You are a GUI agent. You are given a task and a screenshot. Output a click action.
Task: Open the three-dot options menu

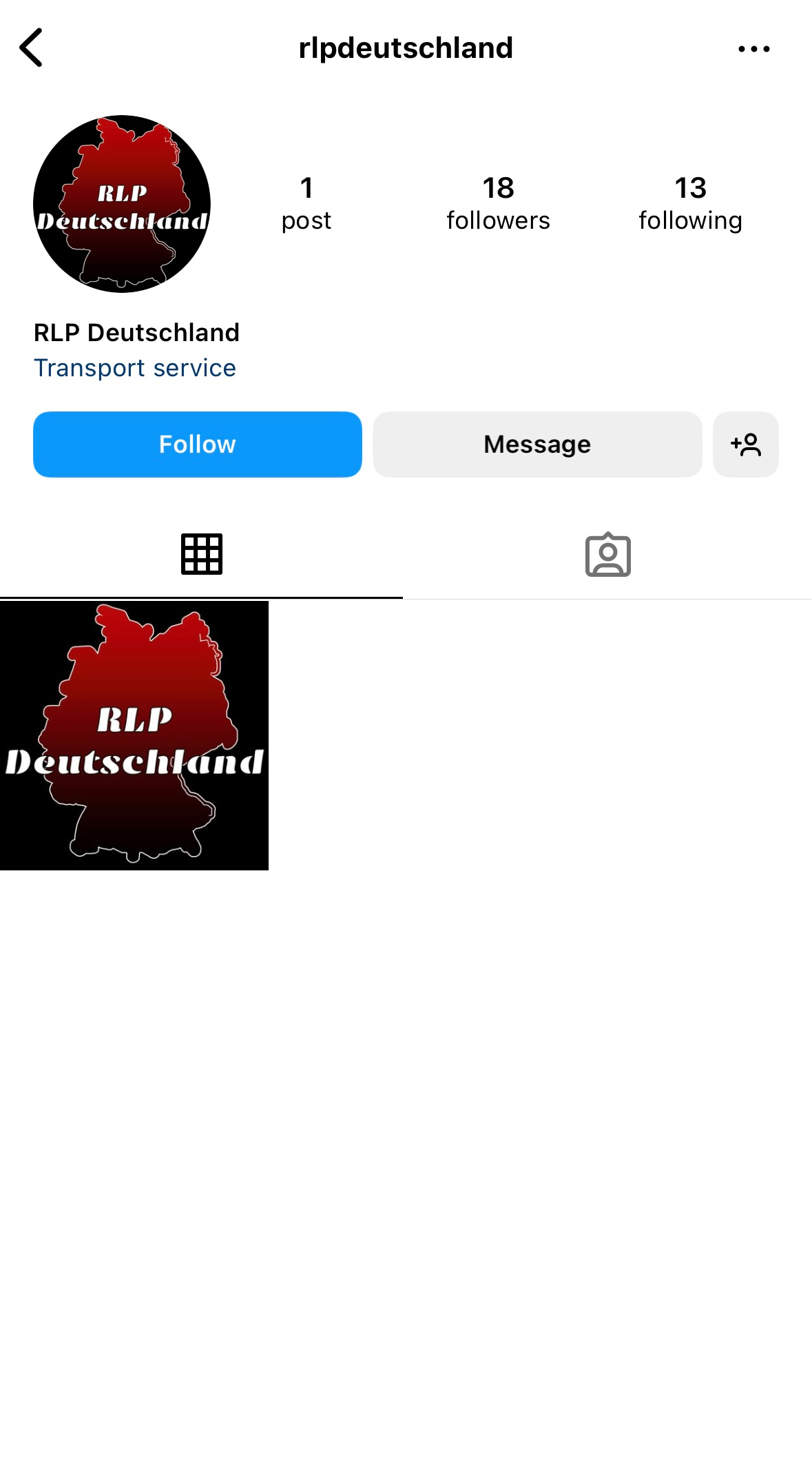[753, 49]
